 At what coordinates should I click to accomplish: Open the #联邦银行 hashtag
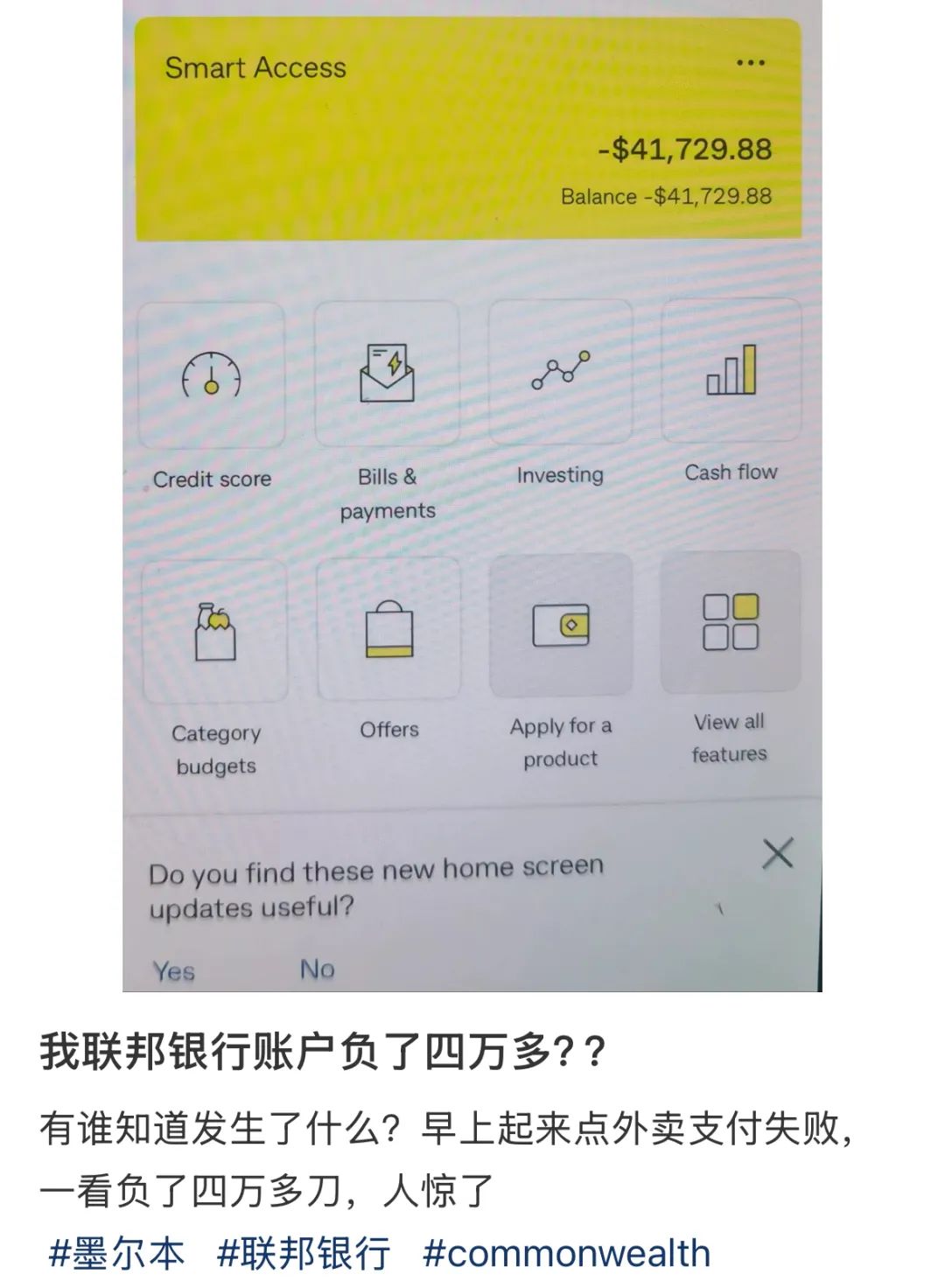point(304,1253)
